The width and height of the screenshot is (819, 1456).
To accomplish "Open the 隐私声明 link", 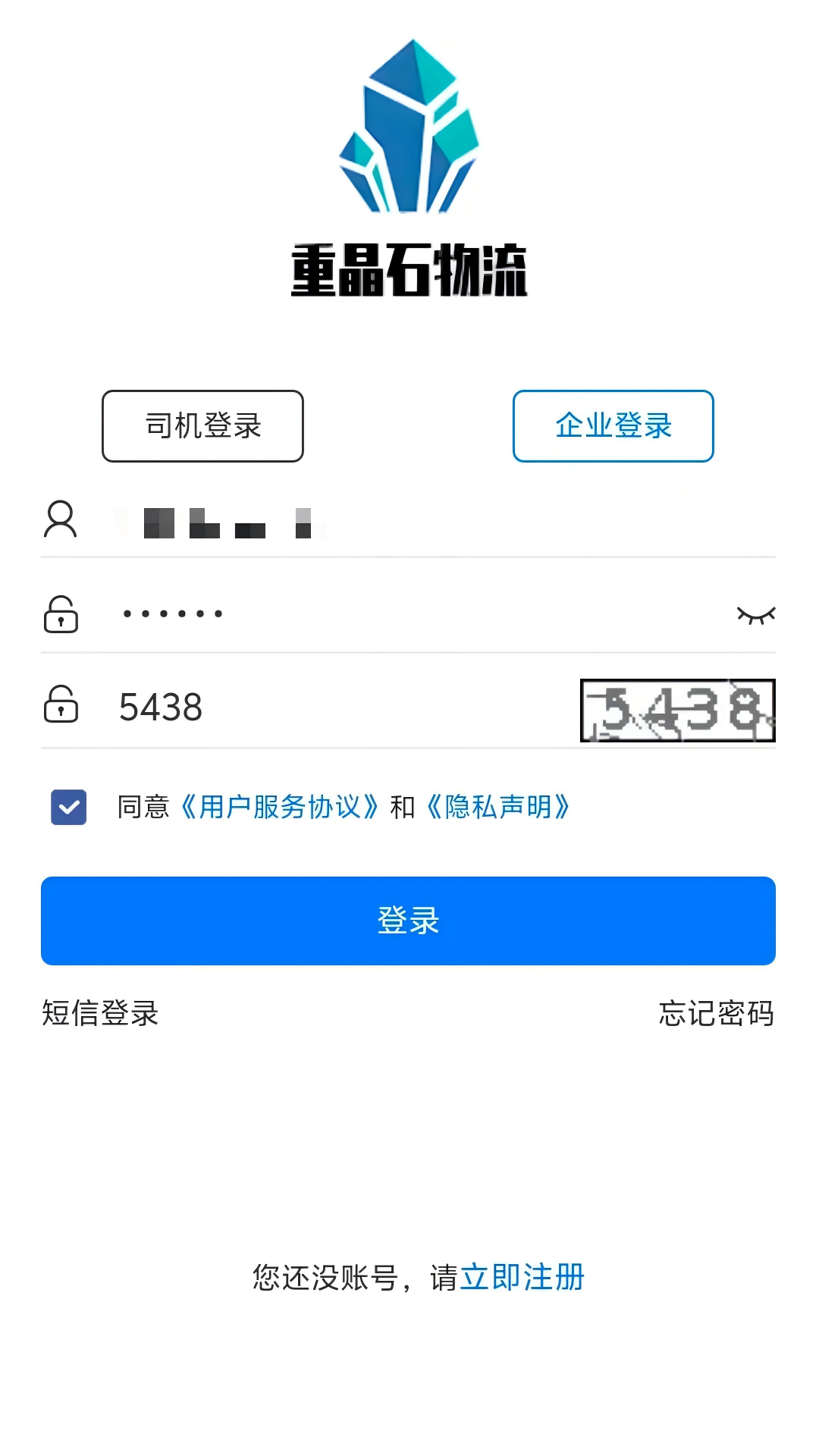I will point(497,807).
